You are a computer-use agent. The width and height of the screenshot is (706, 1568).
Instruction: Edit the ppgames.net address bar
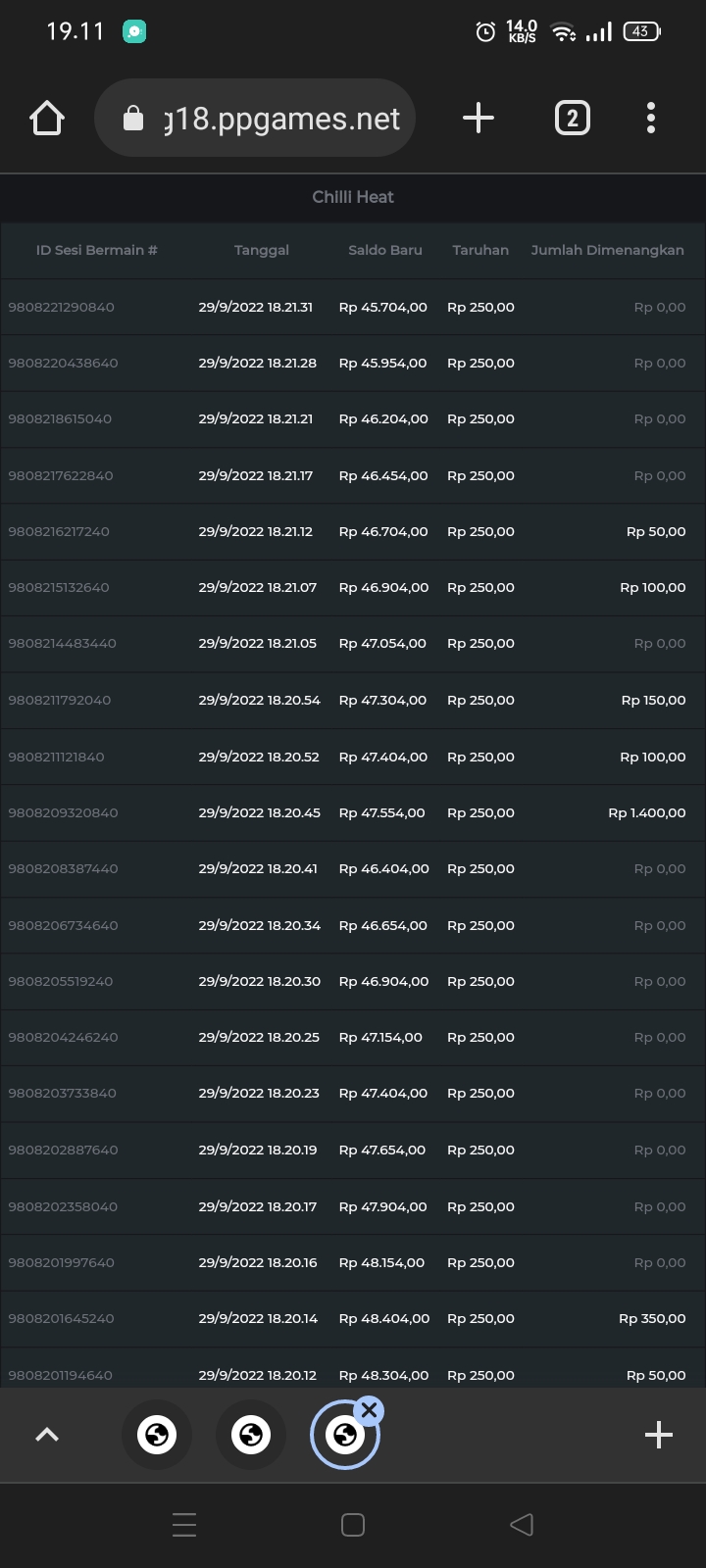click(255, 119)
